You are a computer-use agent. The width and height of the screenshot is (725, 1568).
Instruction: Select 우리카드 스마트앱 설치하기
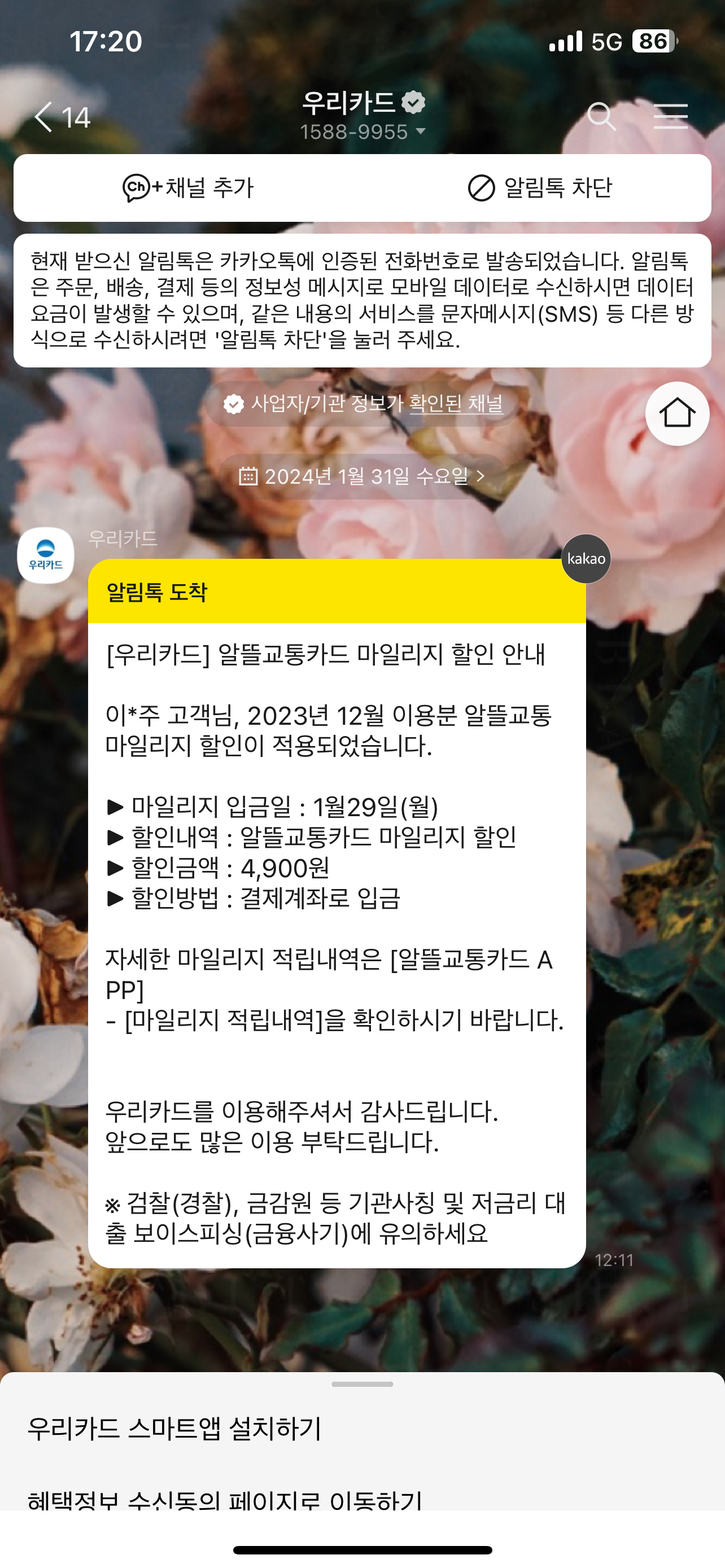[174, 1428]
